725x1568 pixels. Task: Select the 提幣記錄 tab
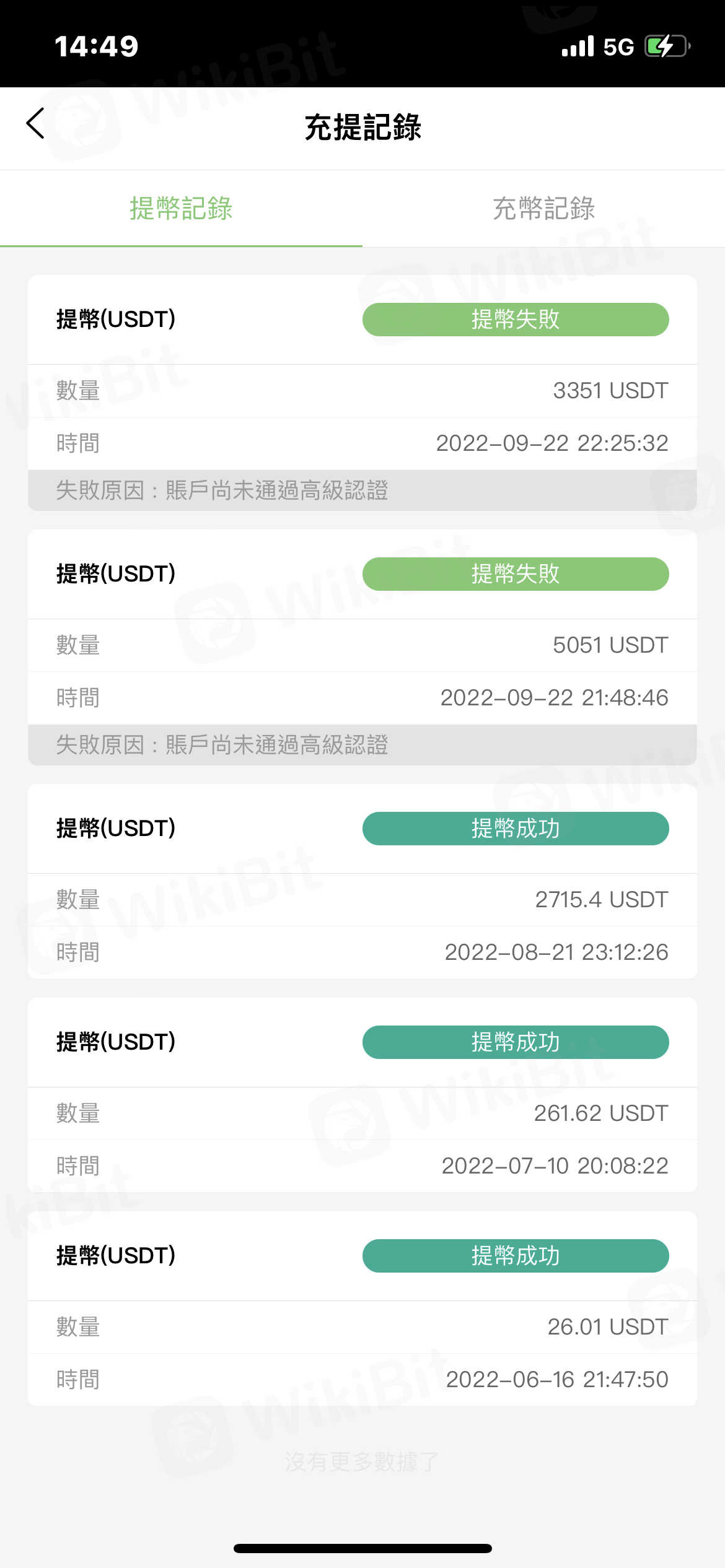coord(181,209)
